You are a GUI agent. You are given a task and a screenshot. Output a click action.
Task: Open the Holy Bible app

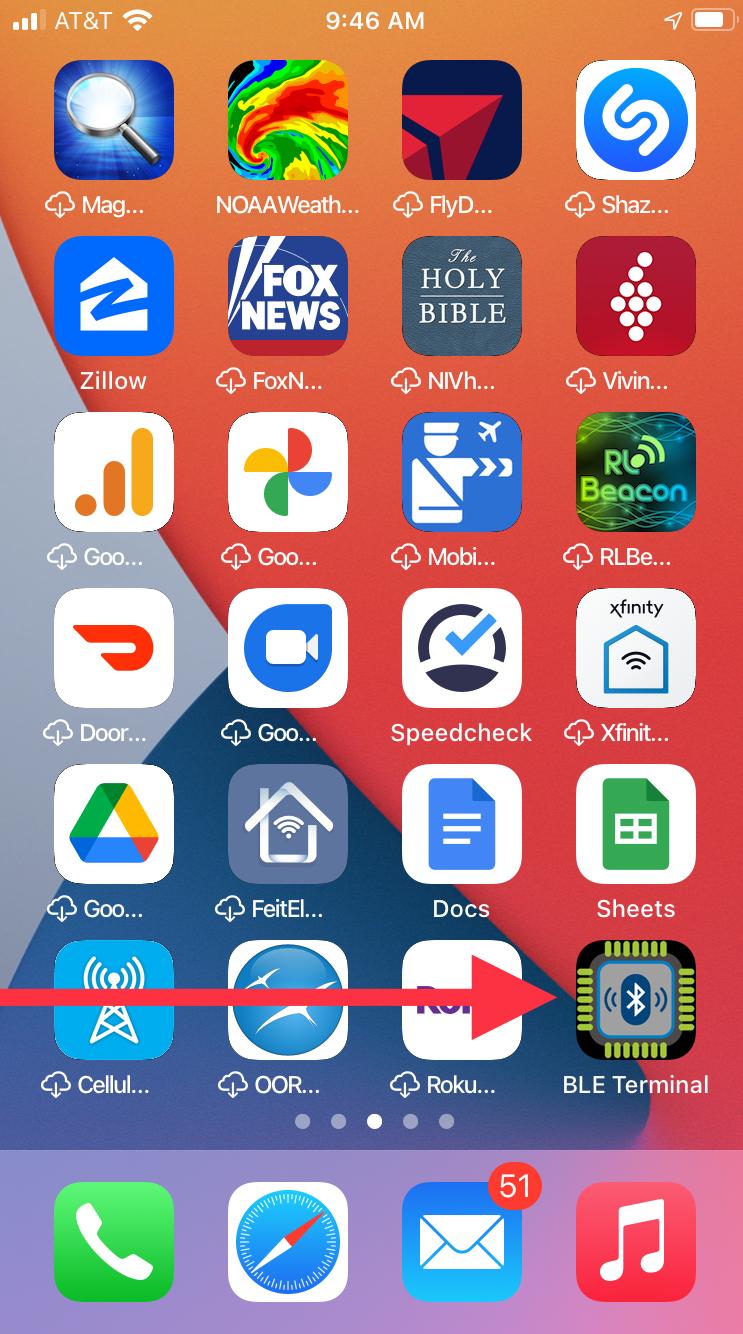[x=461, y=296]
